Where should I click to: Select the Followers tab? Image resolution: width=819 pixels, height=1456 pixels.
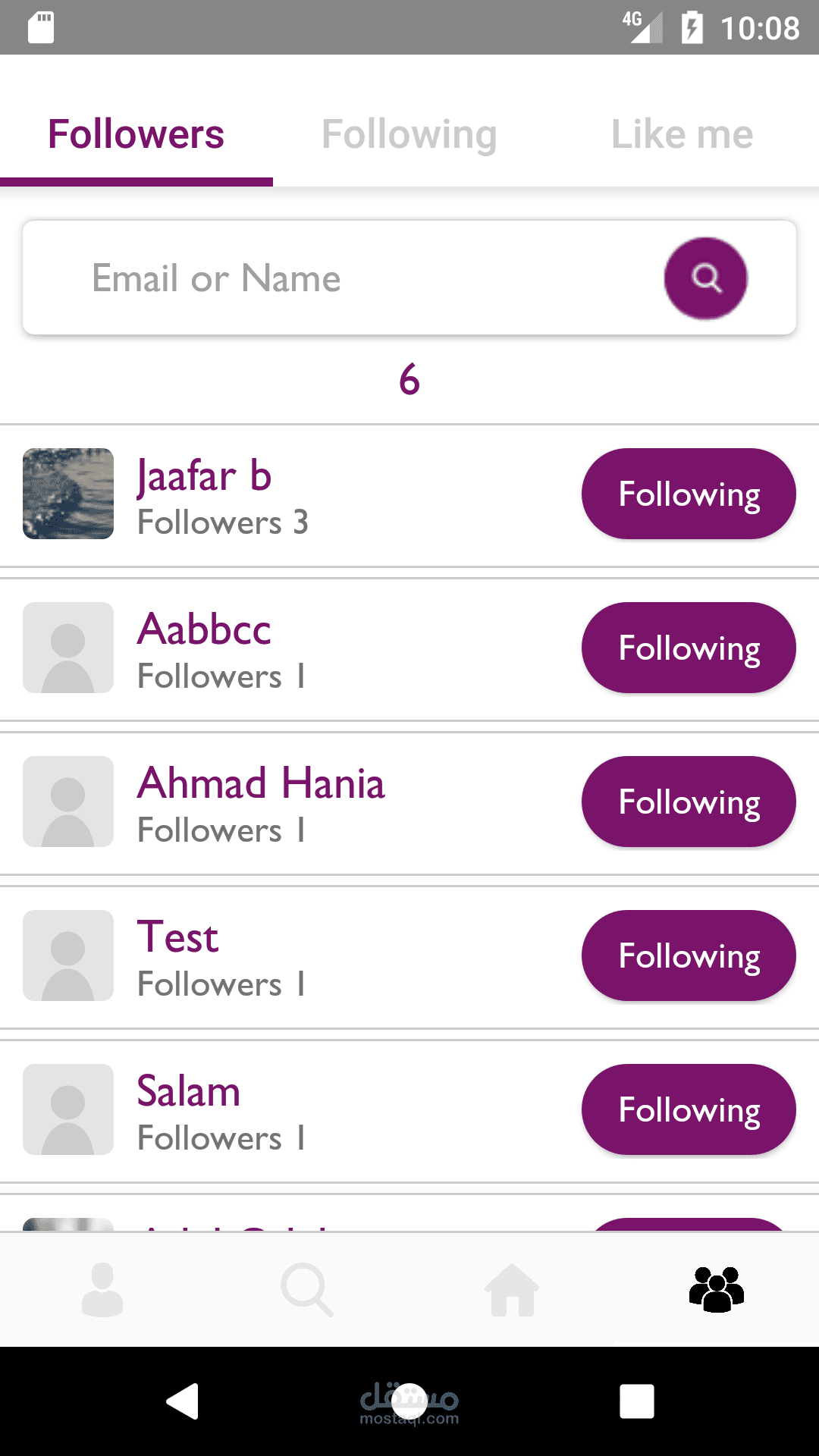pyautogui.click(x=136, y=134)
